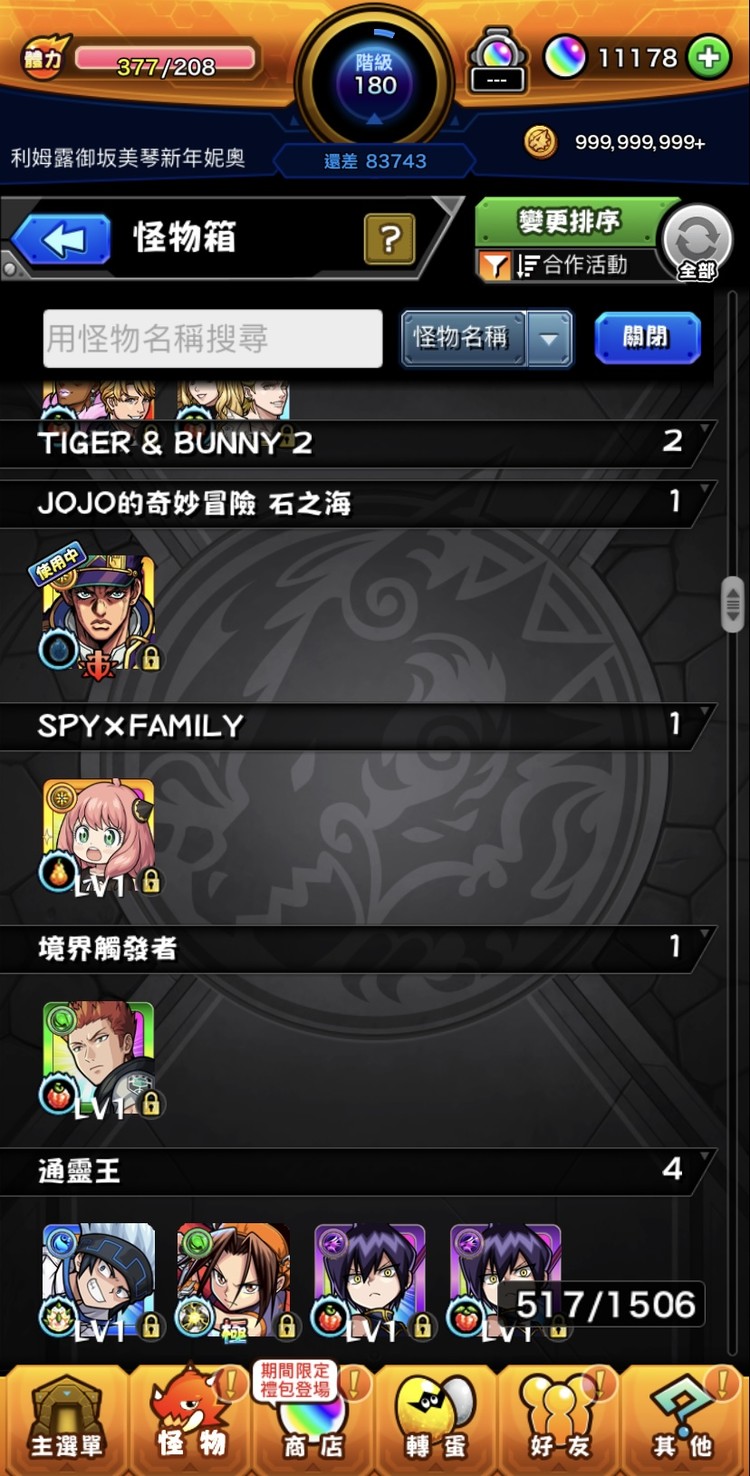
Task: Collapse the TIGER & BUNNY 2 section
Action: click(358, 443)
